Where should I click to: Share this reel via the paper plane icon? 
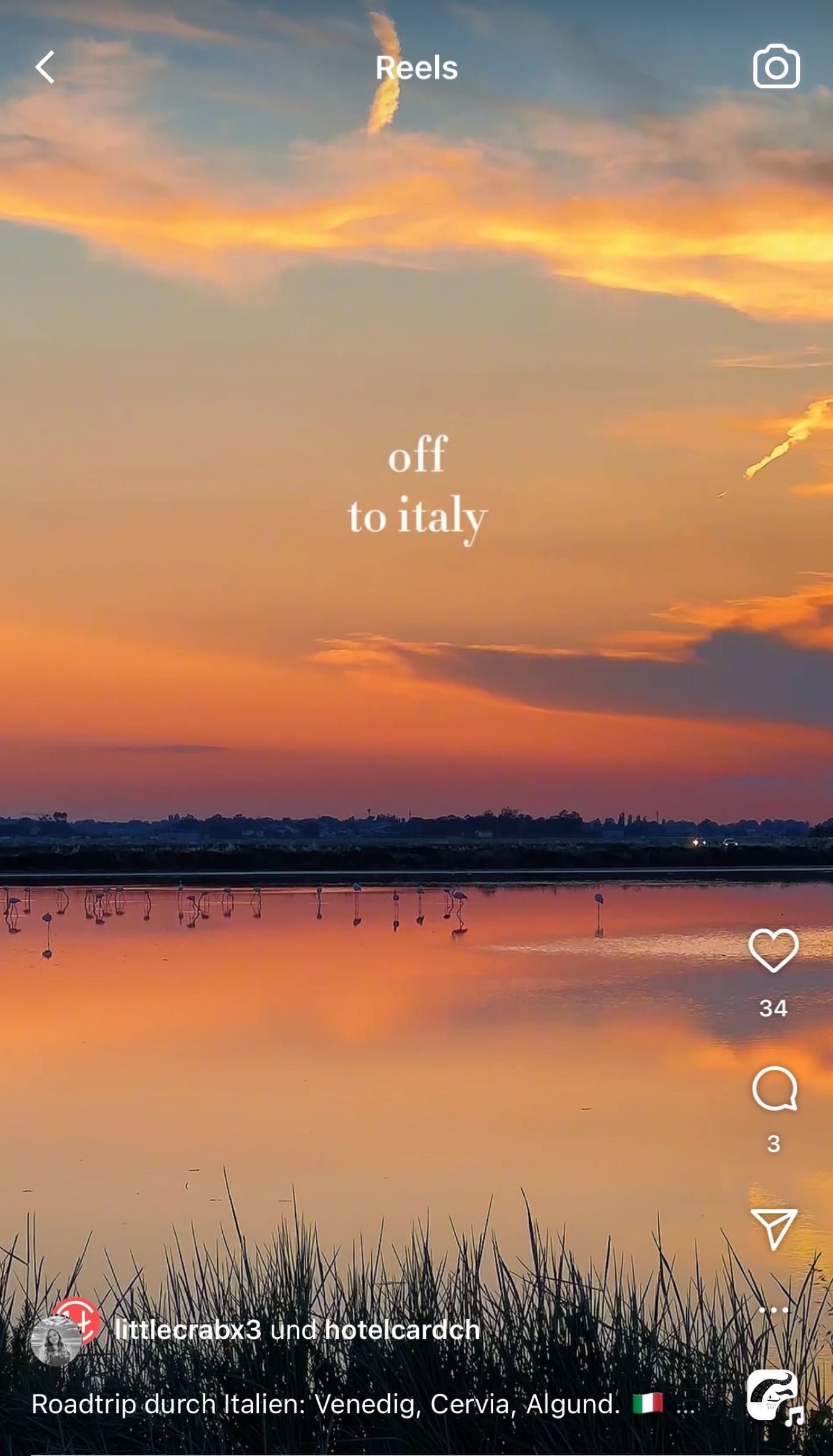coord(774,1227)
